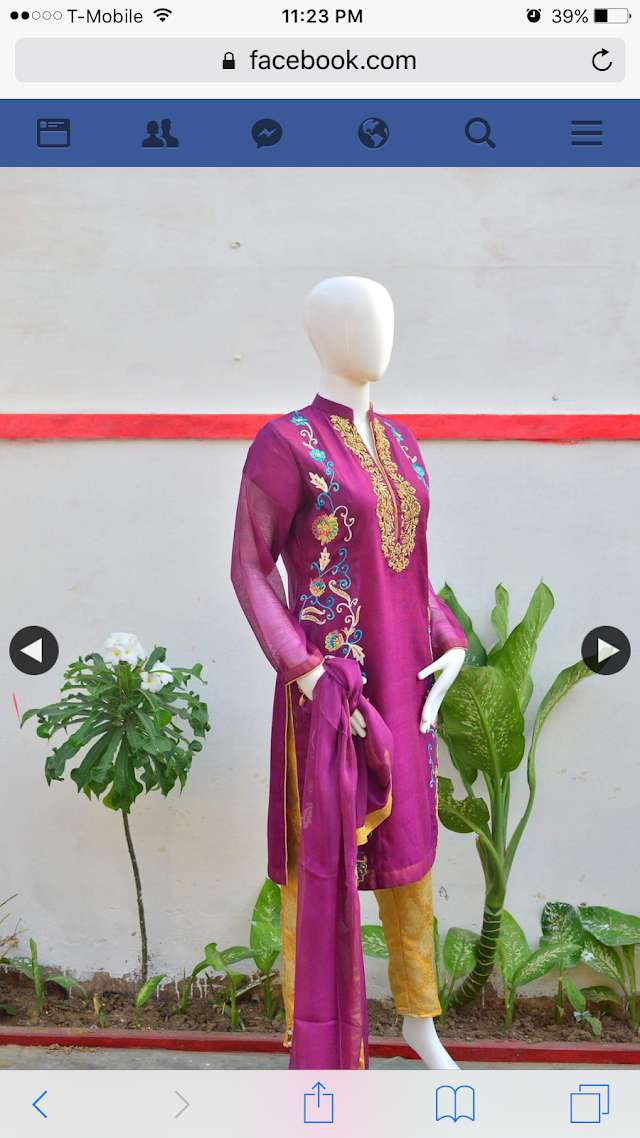Open Facebook search
Image resolution: width=640 pixels, height=1138 pixels.
click(x=480, y=133)
